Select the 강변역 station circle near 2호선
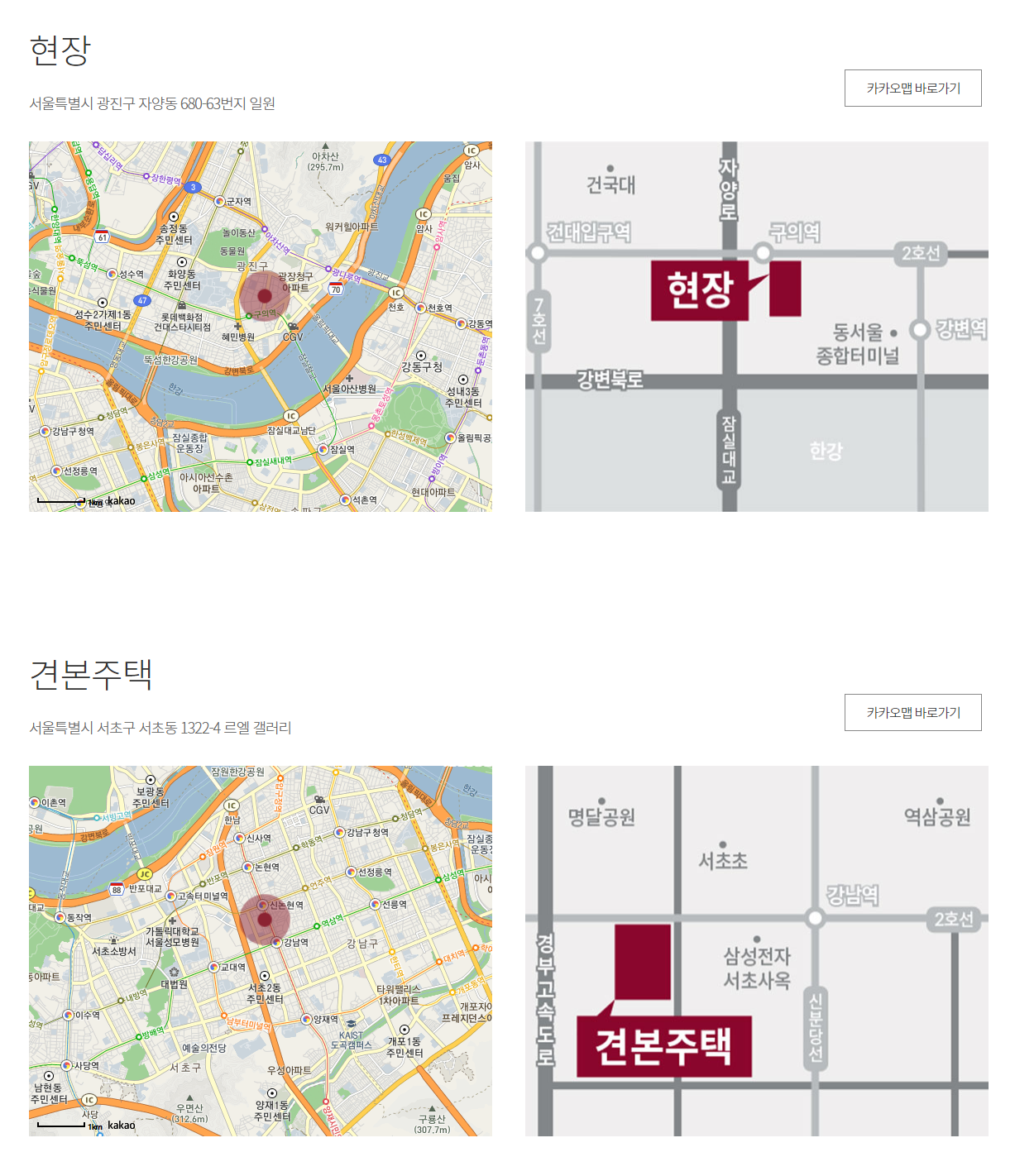The height and width of the screenshot is (1176, 1015). coord(921,328)
